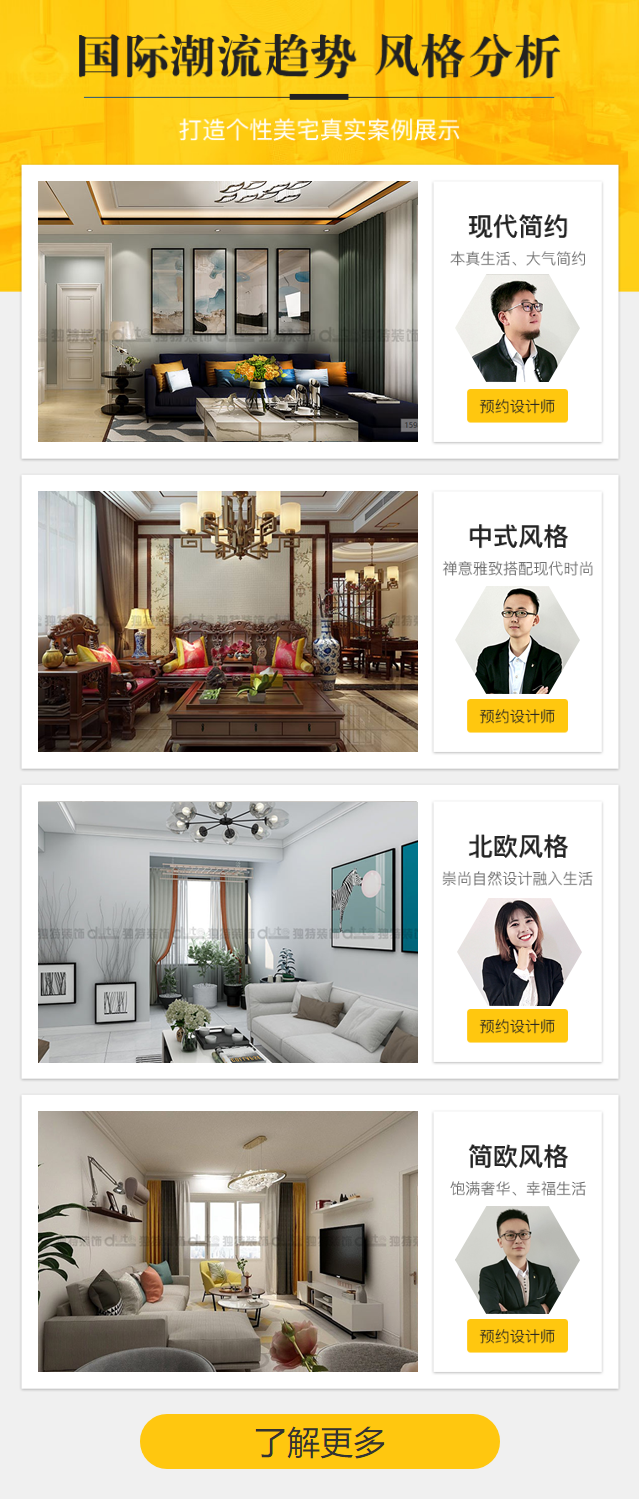Tap the 了解更多 button
This screenshot has height=1499, width=639.
[x=319, y=1441]
